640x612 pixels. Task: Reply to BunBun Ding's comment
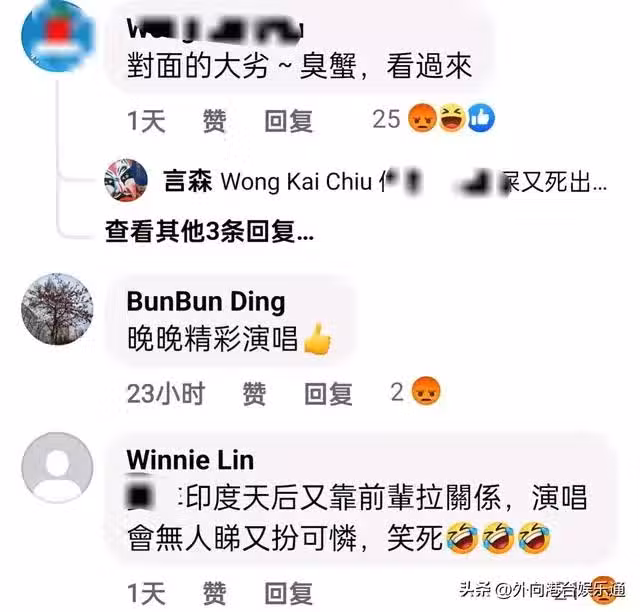[328, 394]
